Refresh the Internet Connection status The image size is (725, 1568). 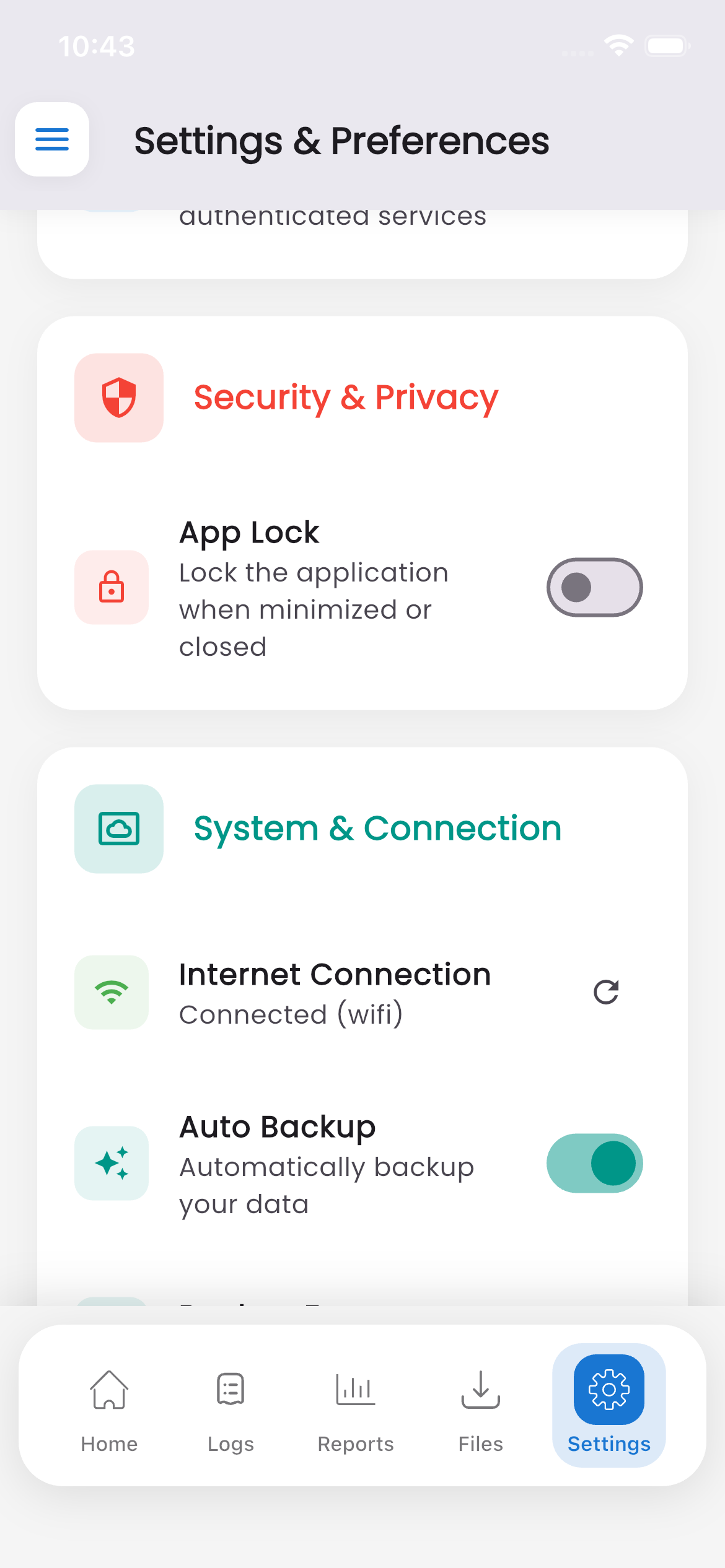(606, 992)
